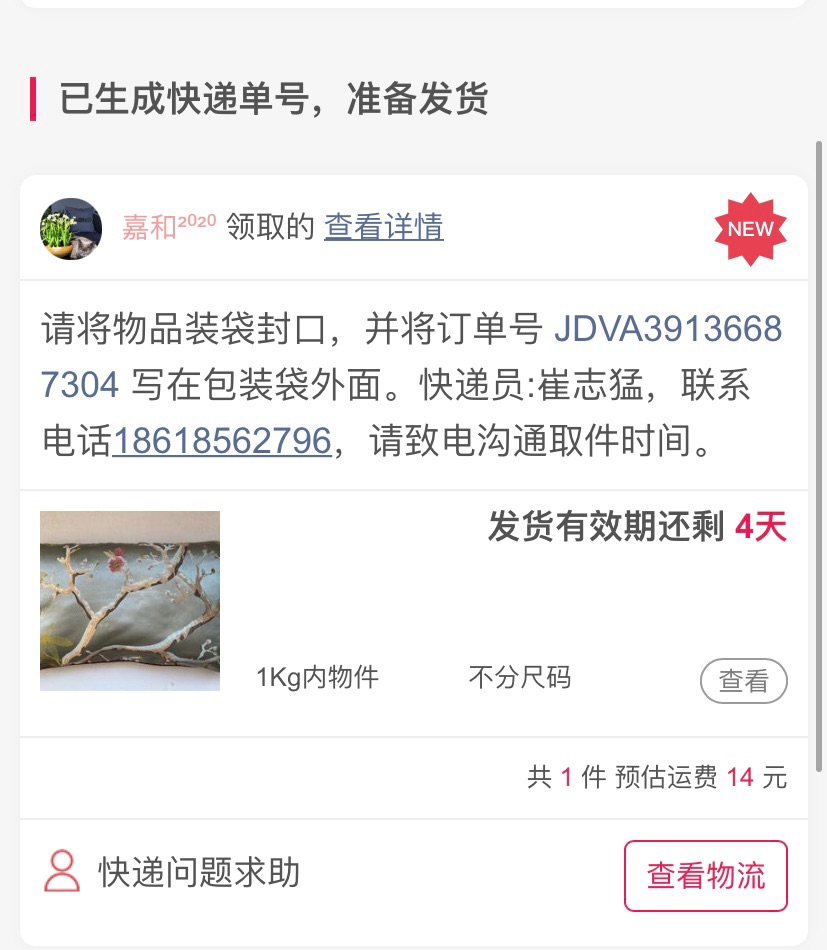This screenshot has height=950, width=827.
Task: Open the embroidered pillow item image
Action: pos(130,601)
